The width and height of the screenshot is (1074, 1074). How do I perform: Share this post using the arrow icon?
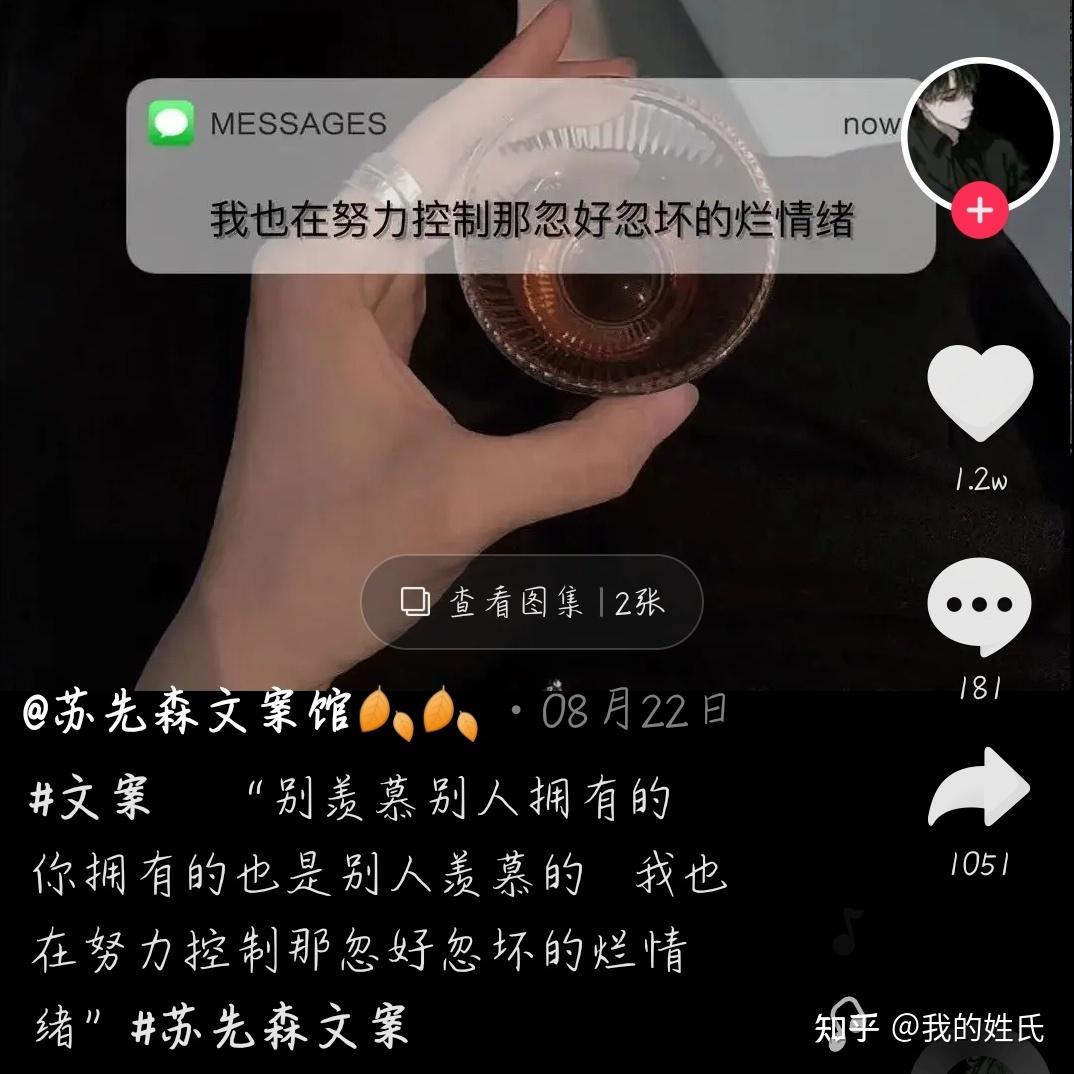(x=979, y=790)
